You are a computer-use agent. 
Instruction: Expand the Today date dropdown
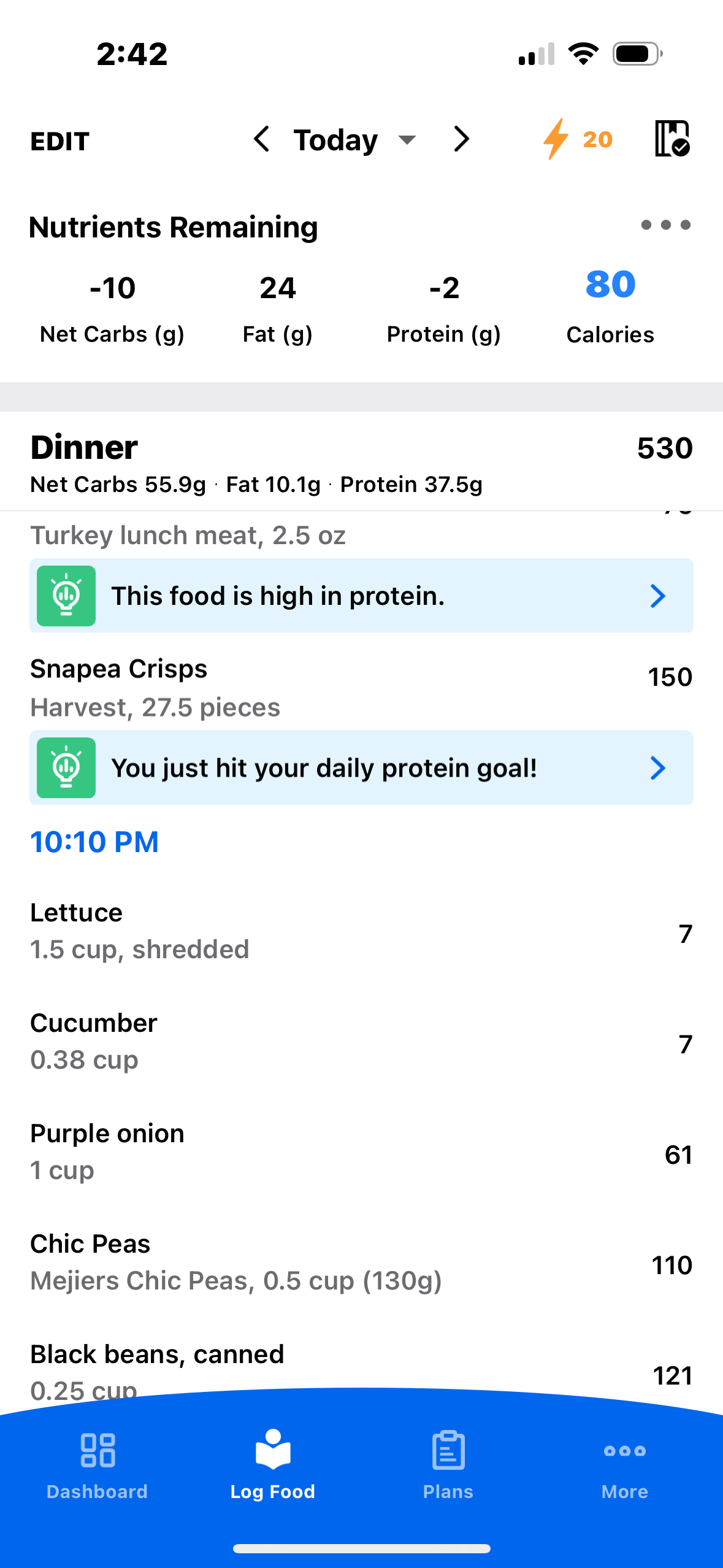(407, 140)
